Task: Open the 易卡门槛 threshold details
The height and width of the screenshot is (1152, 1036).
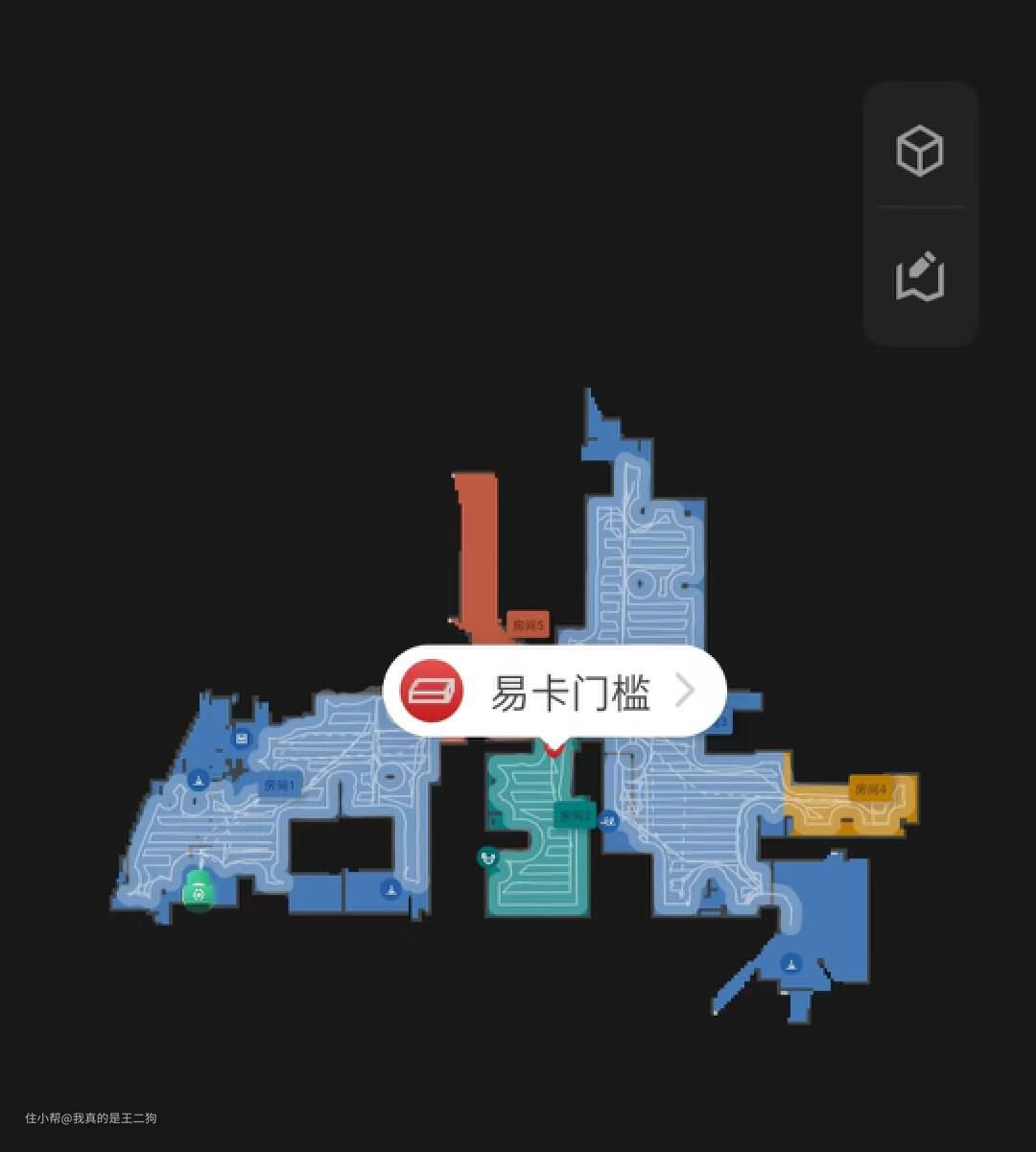Action: click(554, 692)
